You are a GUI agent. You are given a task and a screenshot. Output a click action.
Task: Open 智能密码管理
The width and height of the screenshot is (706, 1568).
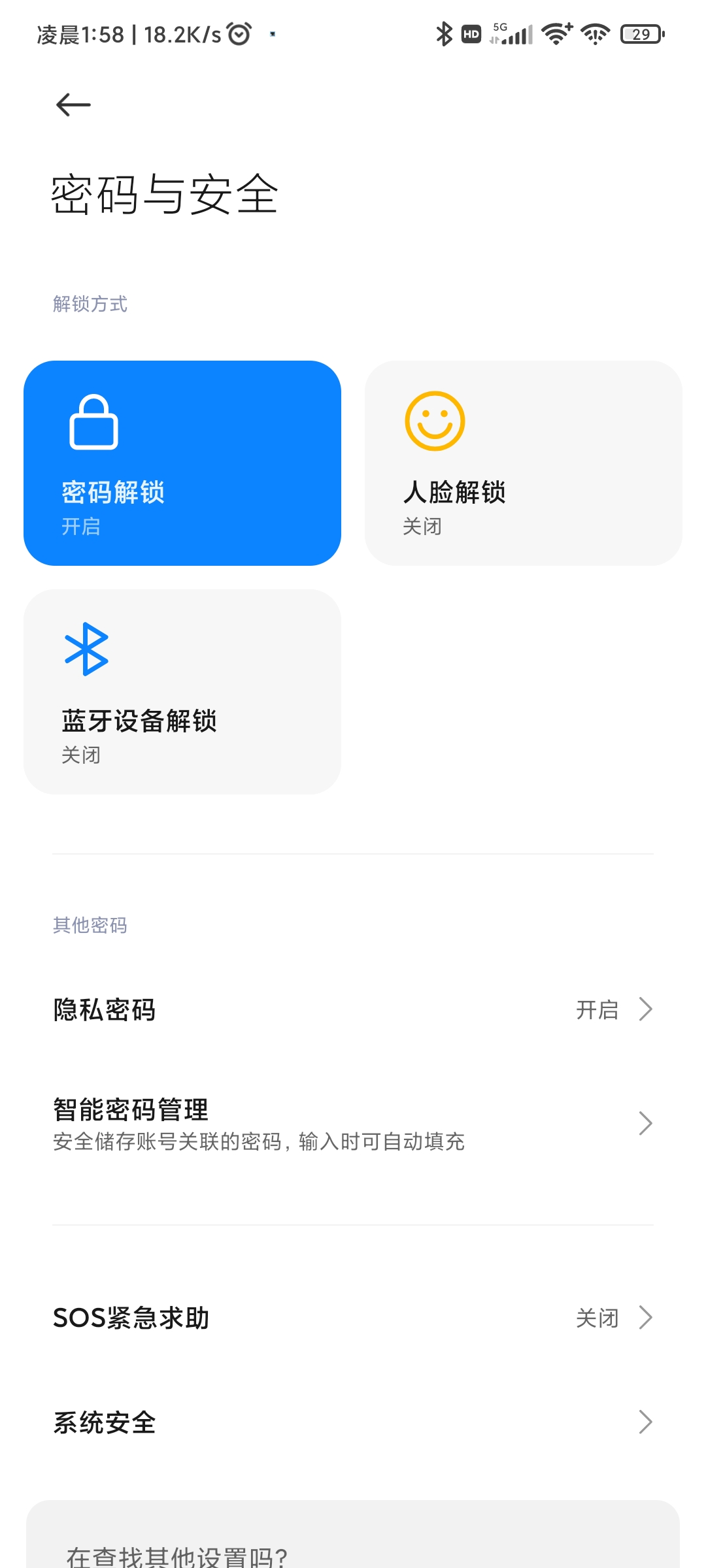(353, 1124)
